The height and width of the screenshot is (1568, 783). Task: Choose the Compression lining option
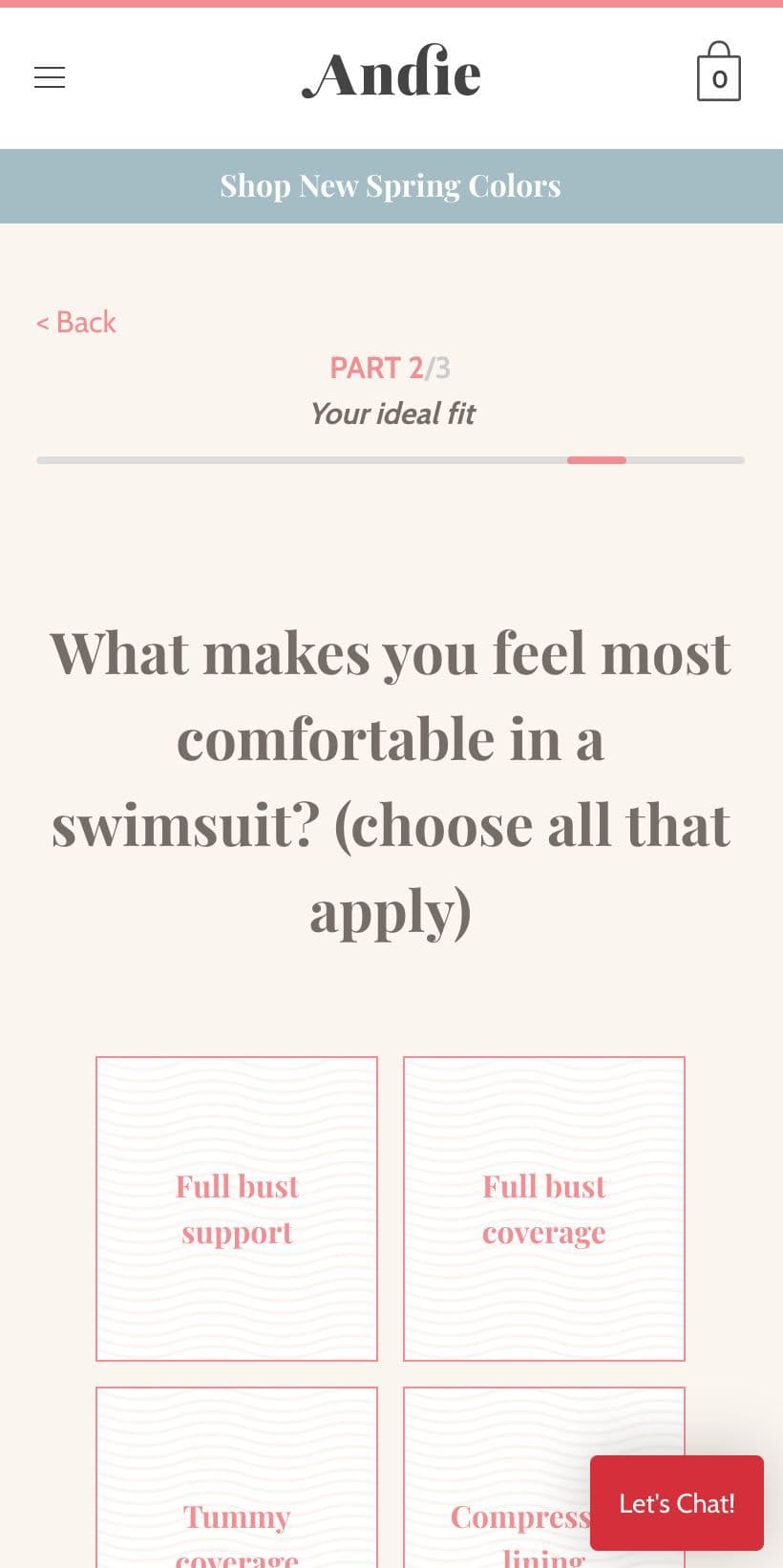(x=497, y=1478)
